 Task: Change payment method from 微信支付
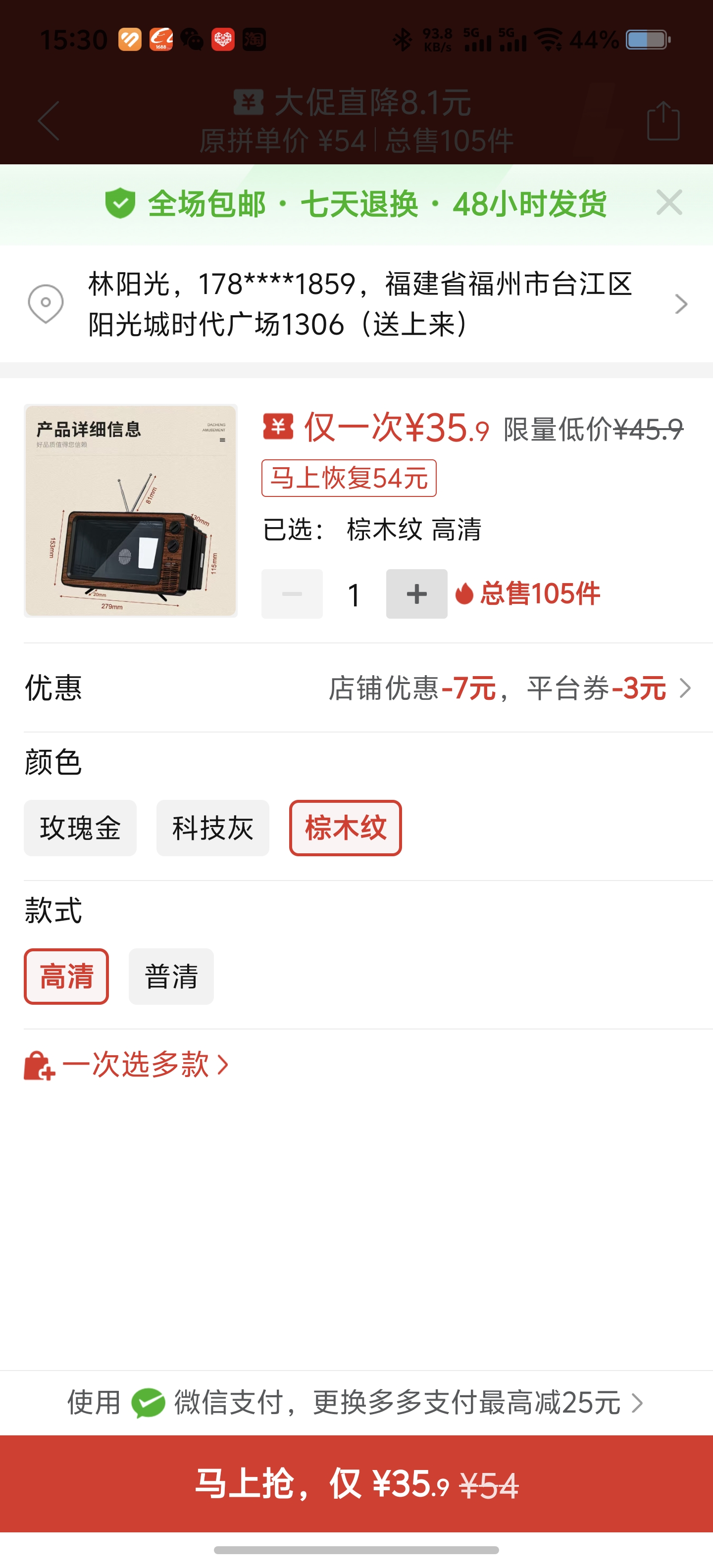click(356, 1403)
